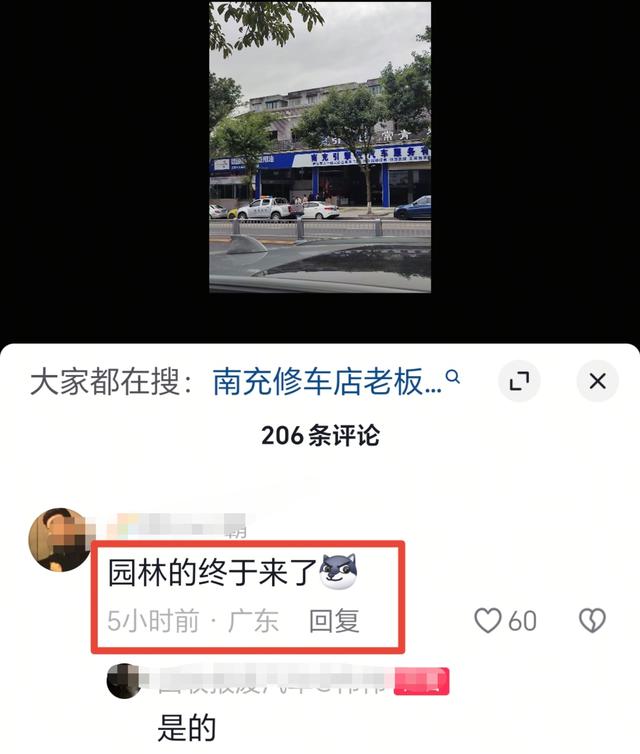640x754 pixels.
Task: Dislike the 园林的终于来了 comment
Action: (592, 621)
